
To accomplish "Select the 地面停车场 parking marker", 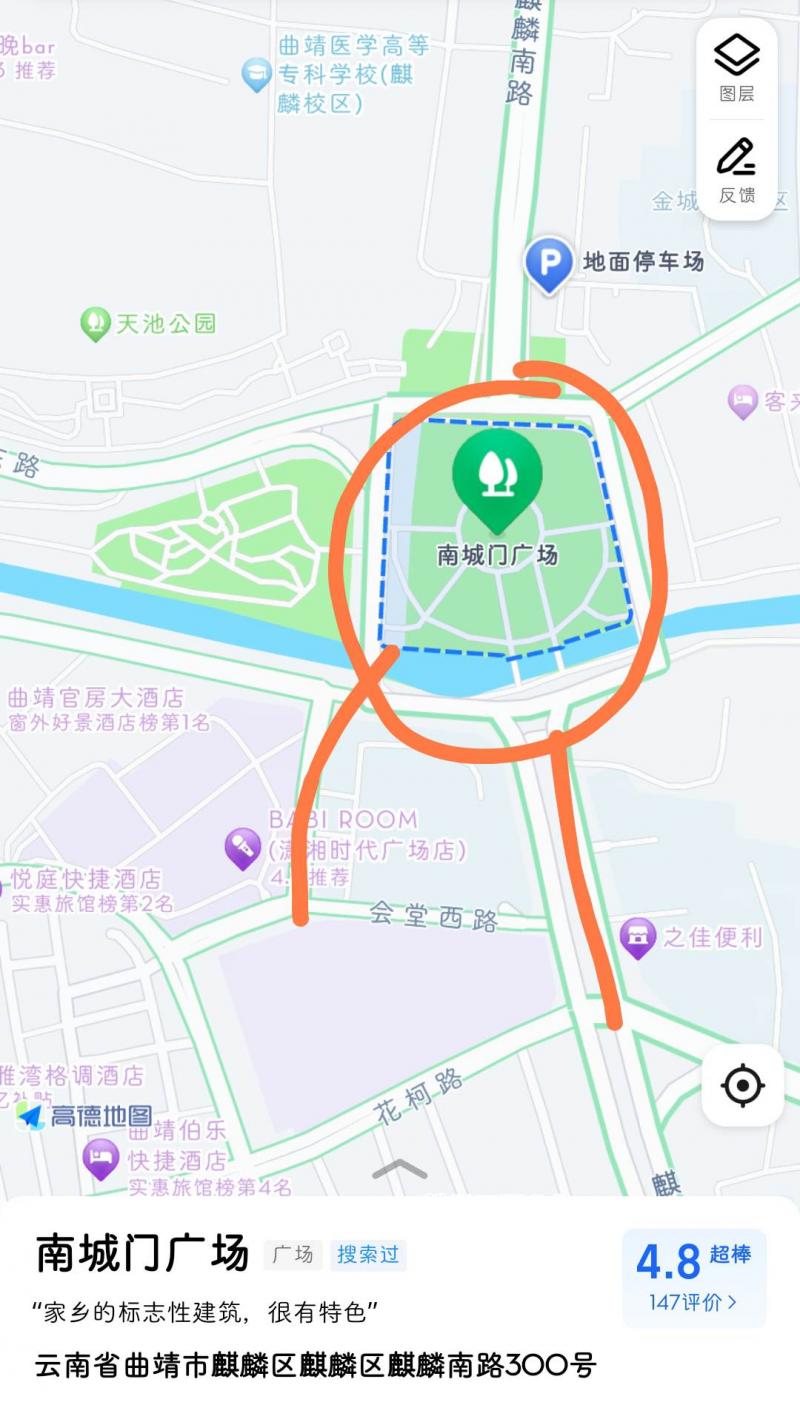I will click(549, 264).
